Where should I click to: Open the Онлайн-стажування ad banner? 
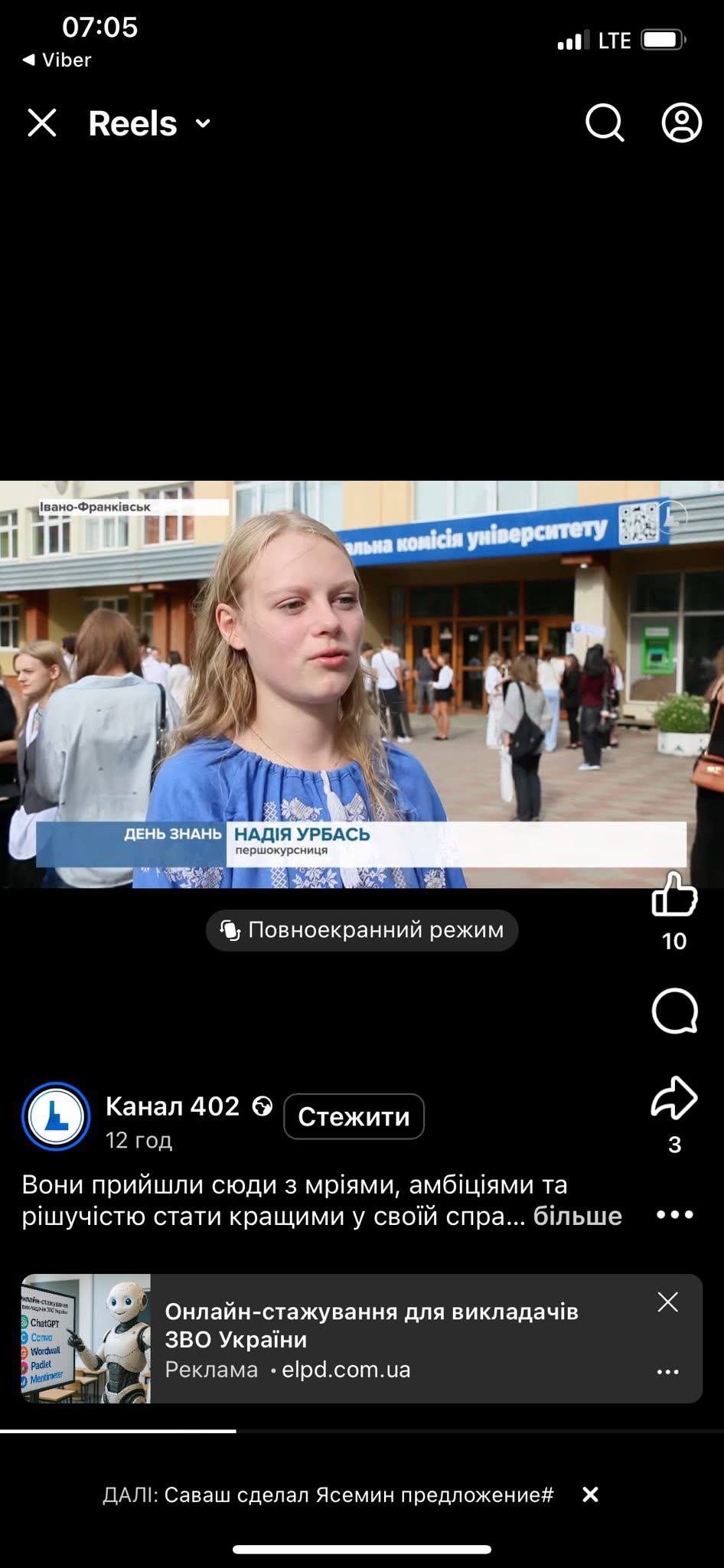[x=361, y=1338]
